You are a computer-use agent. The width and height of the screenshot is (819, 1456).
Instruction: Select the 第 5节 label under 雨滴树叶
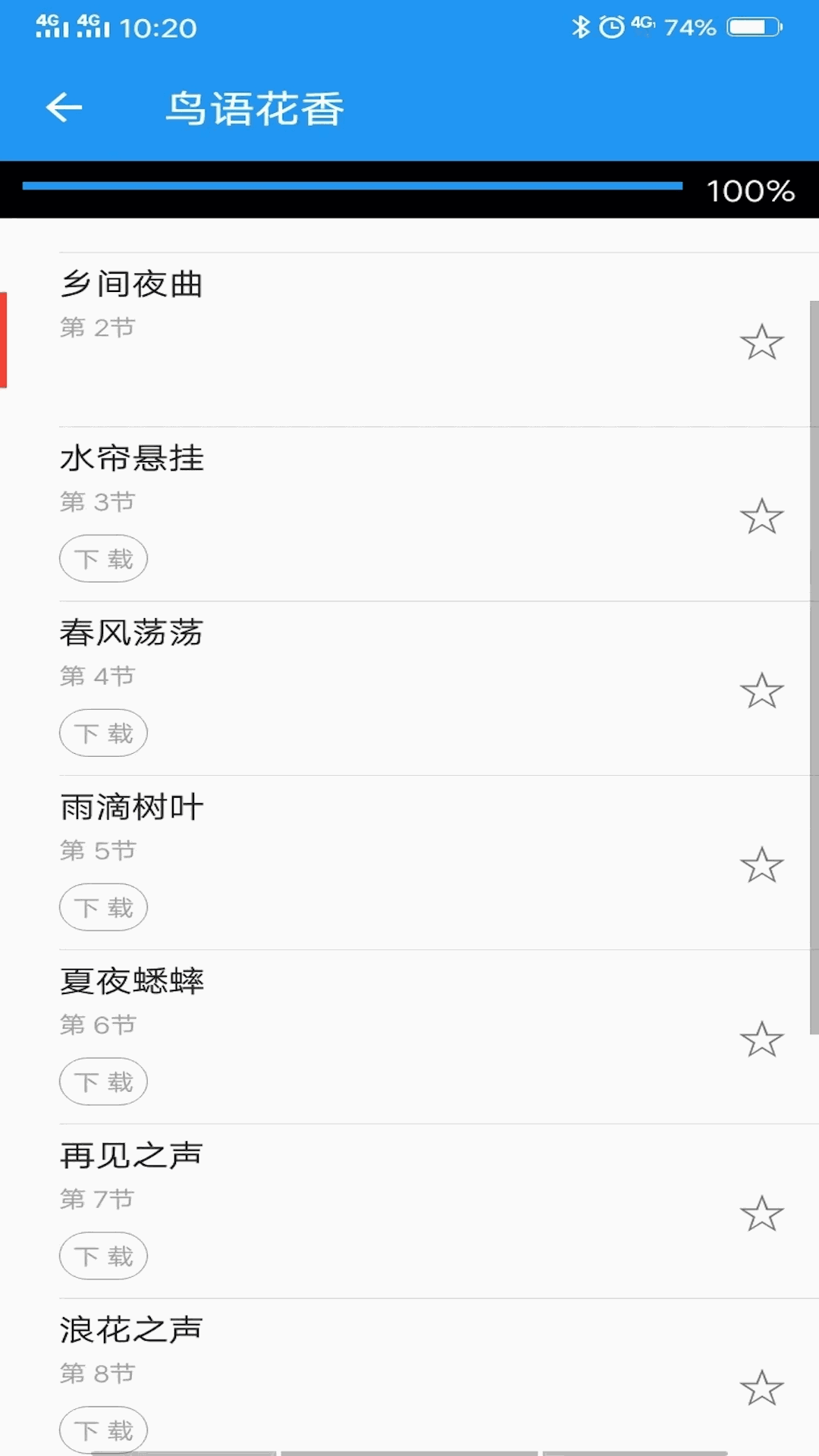click(x=98, y=850)
